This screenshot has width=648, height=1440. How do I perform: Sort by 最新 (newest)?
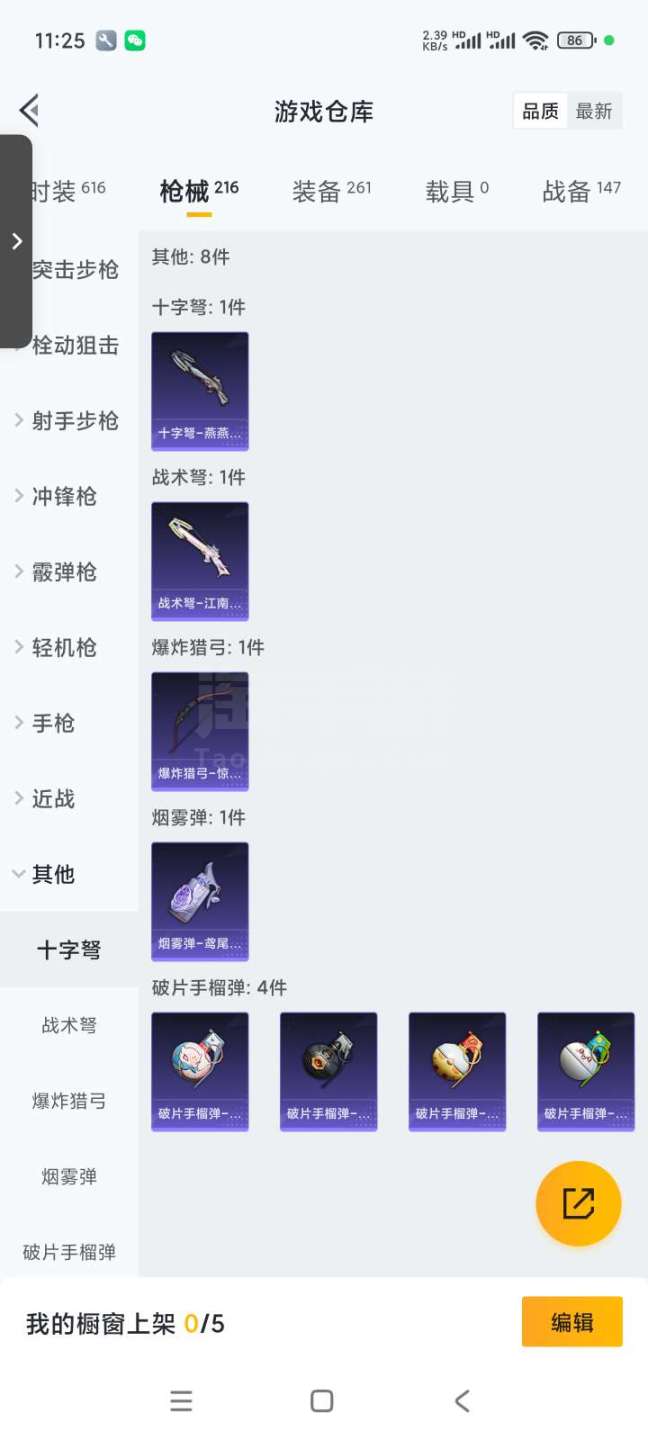point(594,111)
